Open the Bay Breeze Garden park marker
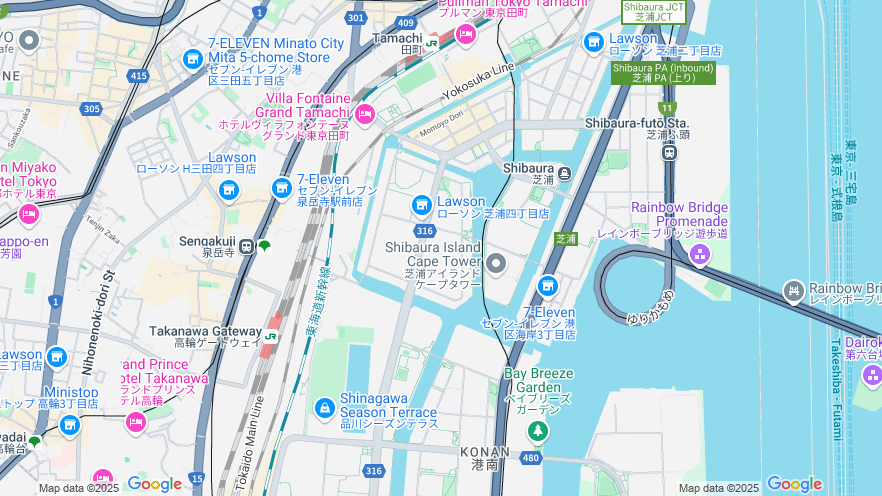Screen dimensions: 882x496 (x=538, y=431)
